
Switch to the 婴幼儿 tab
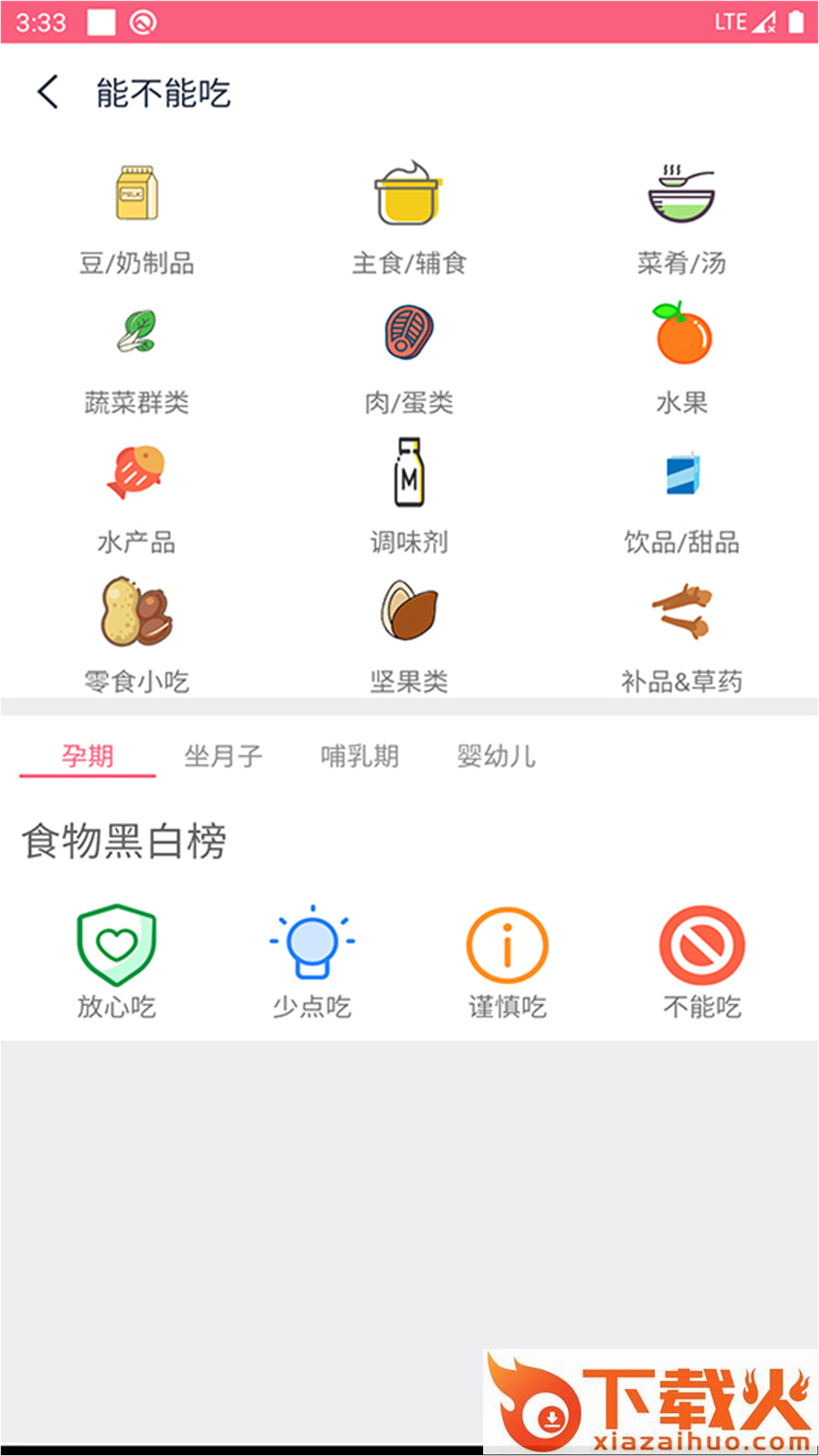pyautogui.click(x=496, y=756)
